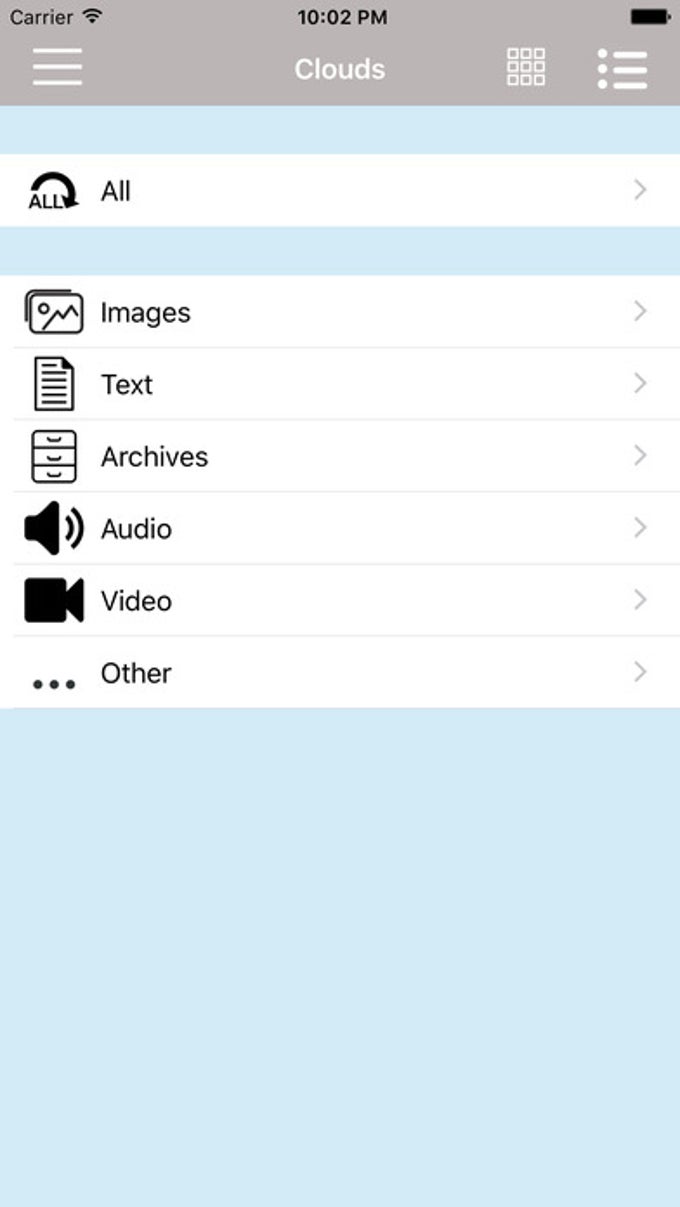Screen dimensions: 680x1207
Task: Switch to list view
Action: pyautogui.click(x=621, y=68)
